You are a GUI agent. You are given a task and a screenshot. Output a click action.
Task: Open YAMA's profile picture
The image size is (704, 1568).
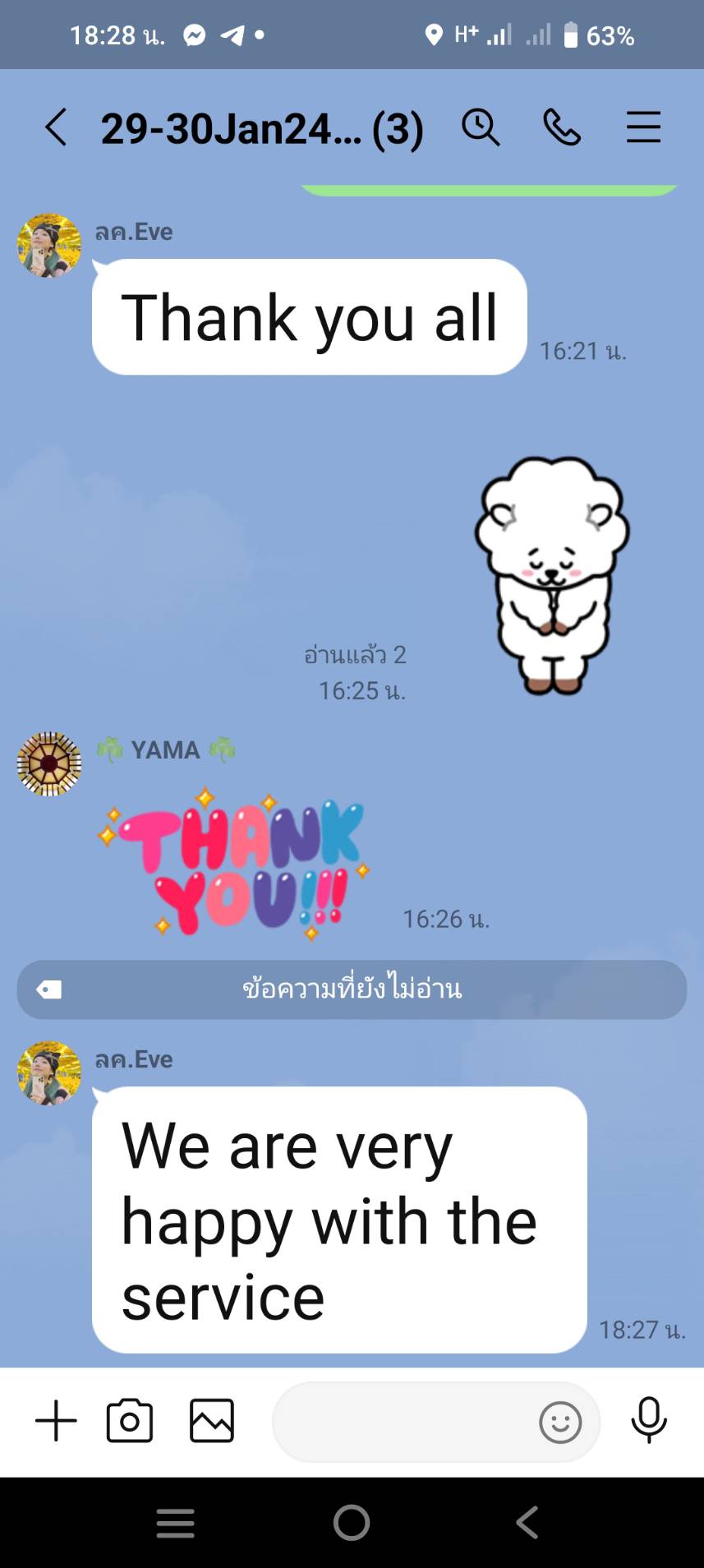click(x=49, y=764)
